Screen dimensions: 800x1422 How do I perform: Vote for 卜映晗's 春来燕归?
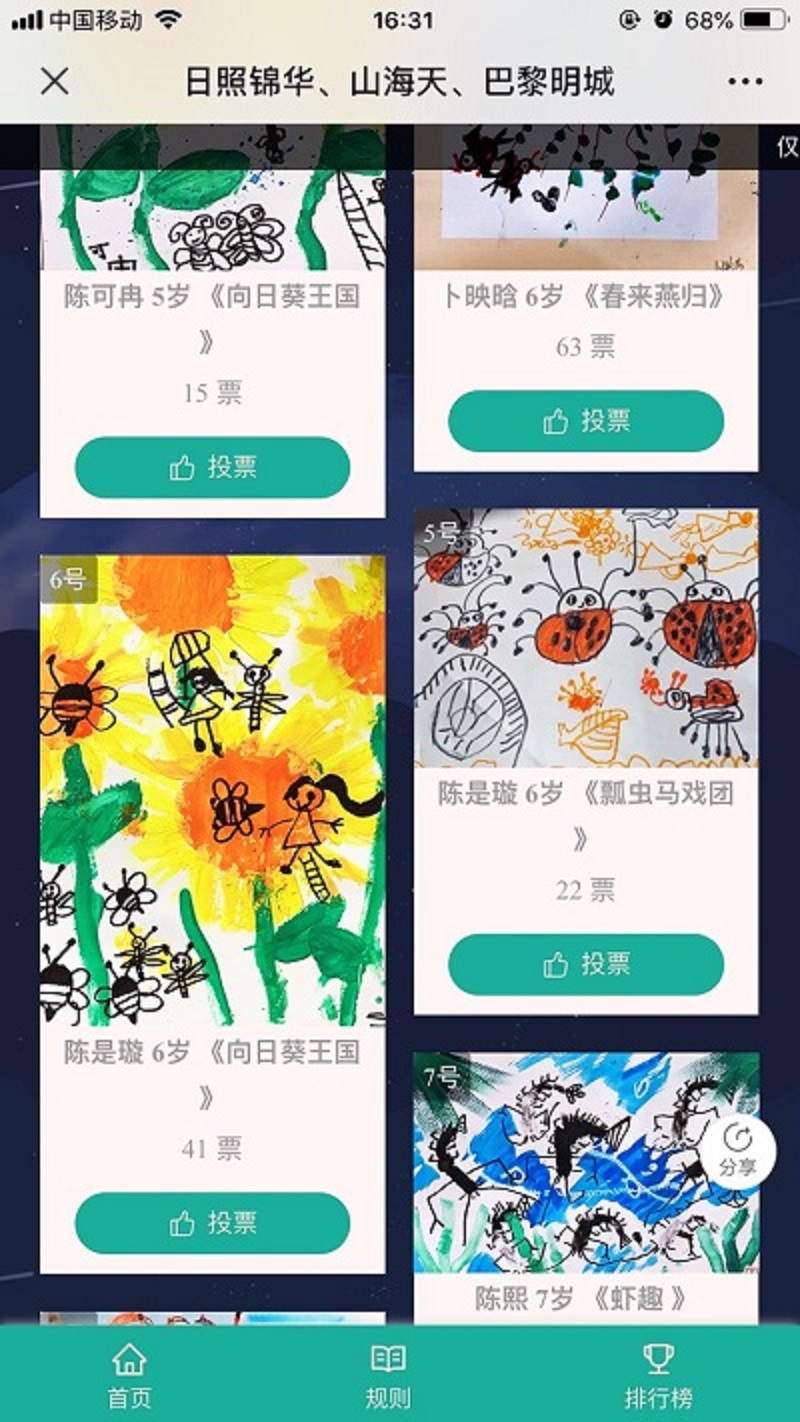585,421
